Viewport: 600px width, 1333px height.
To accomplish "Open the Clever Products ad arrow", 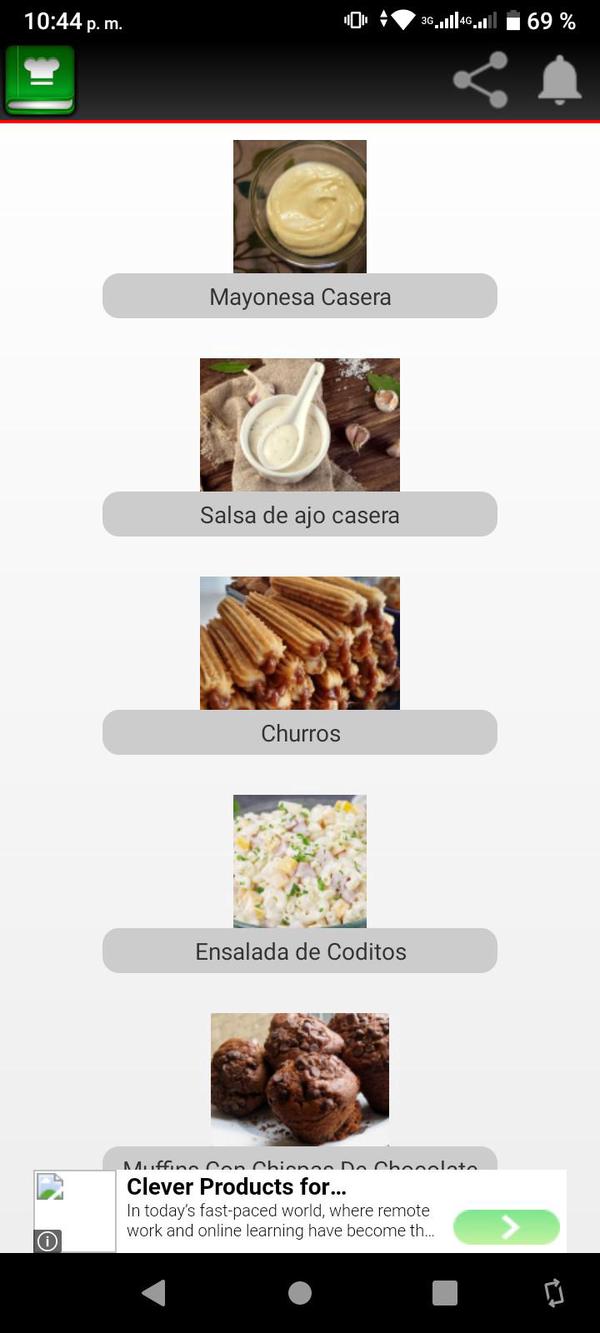I will pos(506,1227).
